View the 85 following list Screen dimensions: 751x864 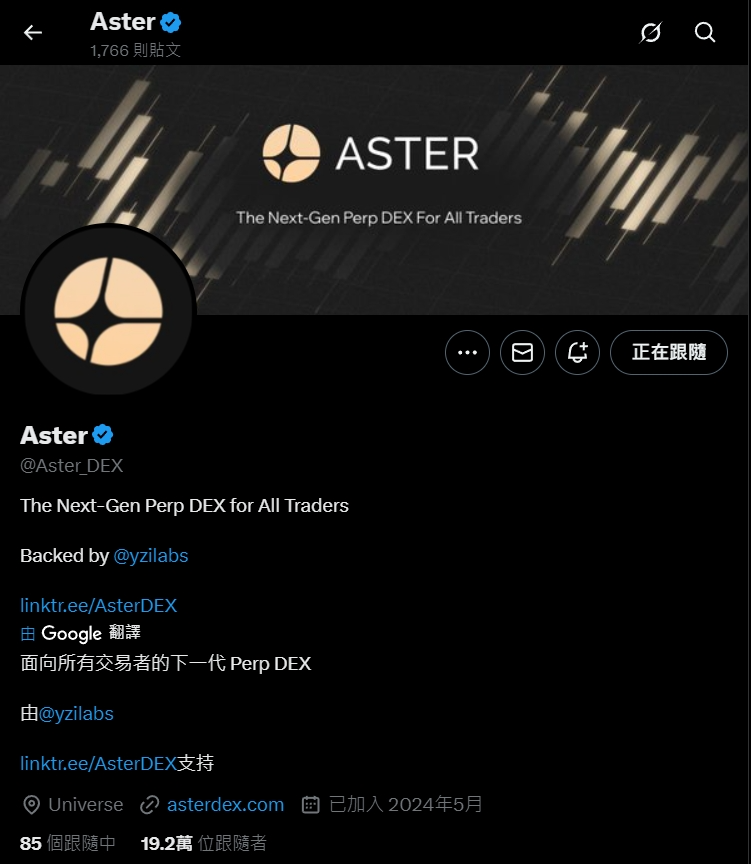click(x=67, y=844)
